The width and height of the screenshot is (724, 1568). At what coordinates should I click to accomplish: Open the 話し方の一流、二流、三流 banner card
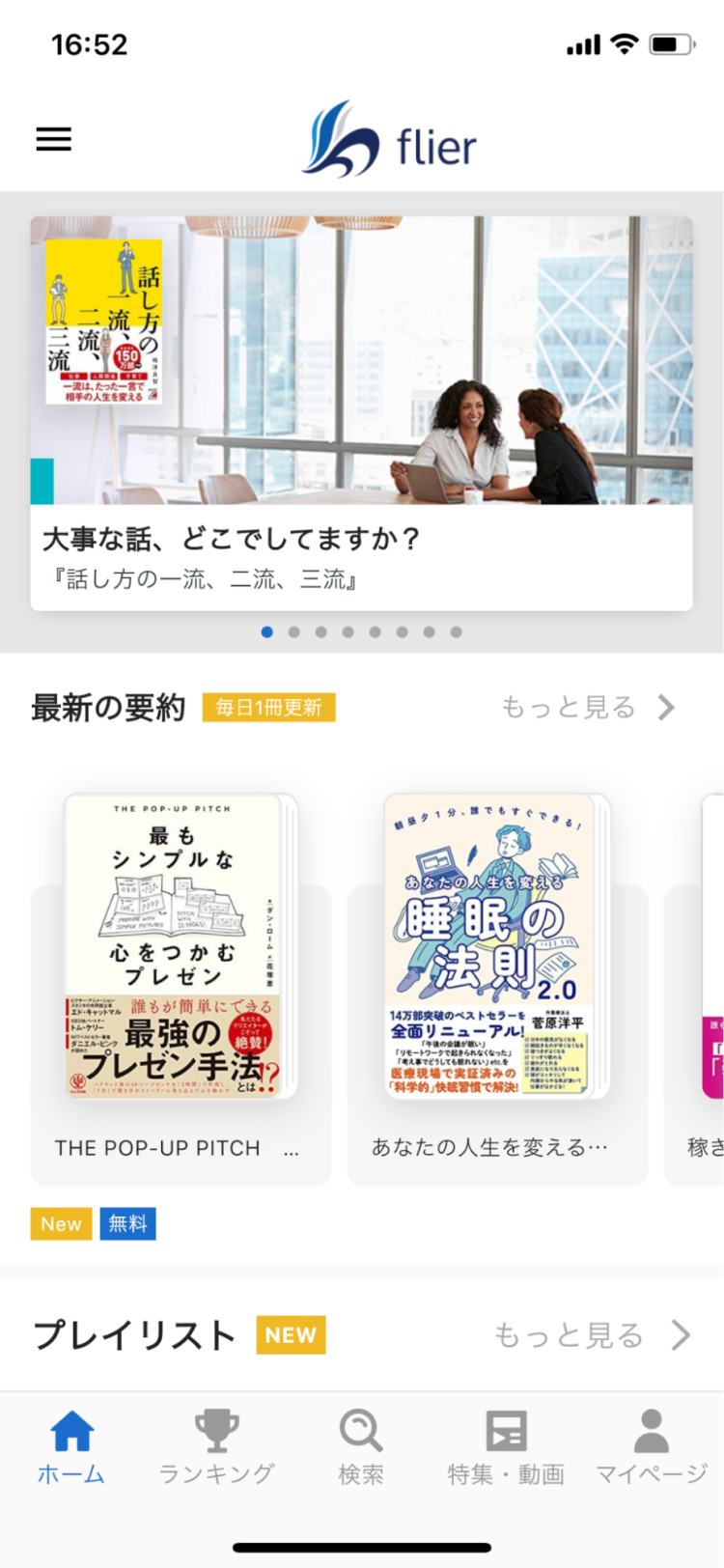(361, 413)
